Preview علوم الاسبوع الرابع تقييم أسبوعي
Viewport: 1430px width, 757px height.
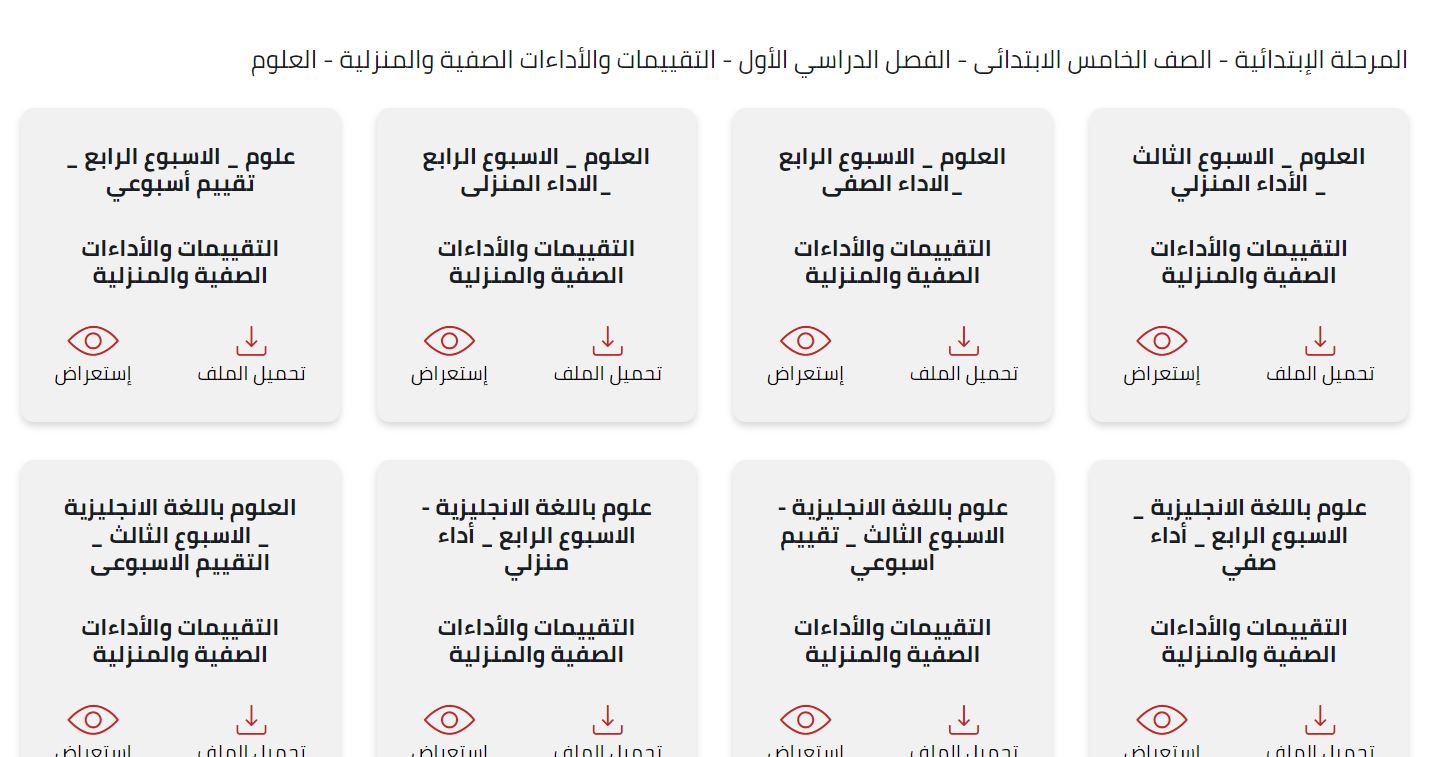tap(93, 354)
